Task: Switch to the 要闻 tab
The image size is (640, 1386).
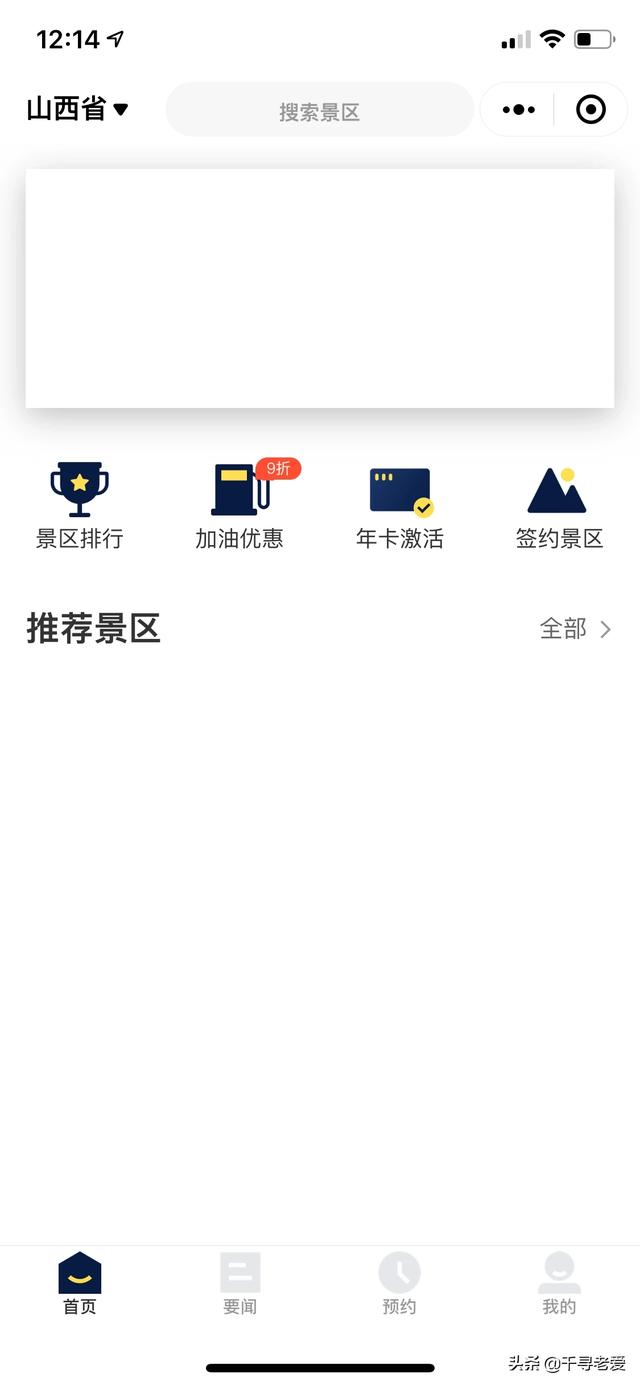Action: point(240,1284)
